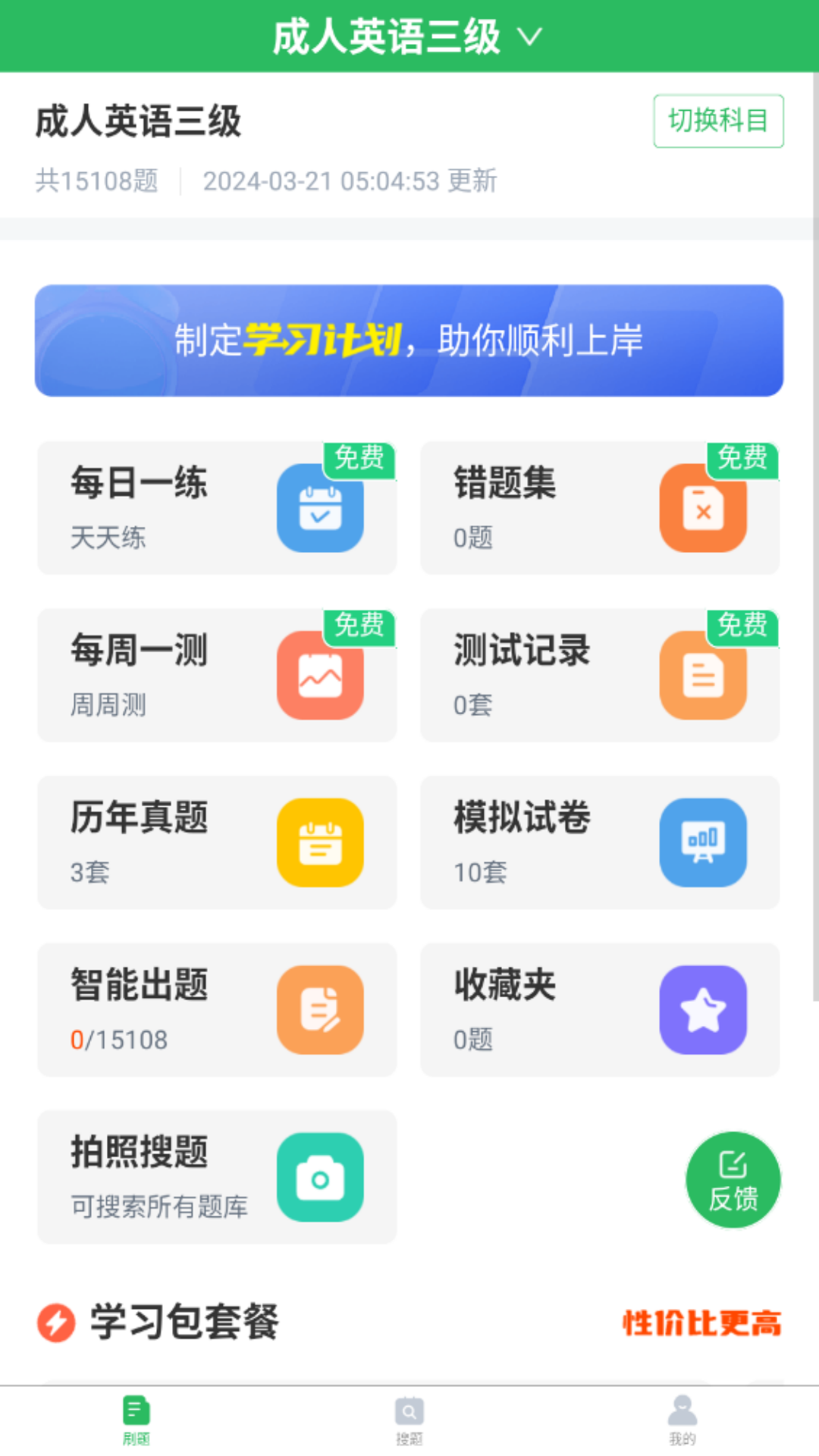Click the 智能出题 smart quiz icon
The width and height of the screenshot is (819, 1456).
pyautogui.click(x=321, y=1010)
